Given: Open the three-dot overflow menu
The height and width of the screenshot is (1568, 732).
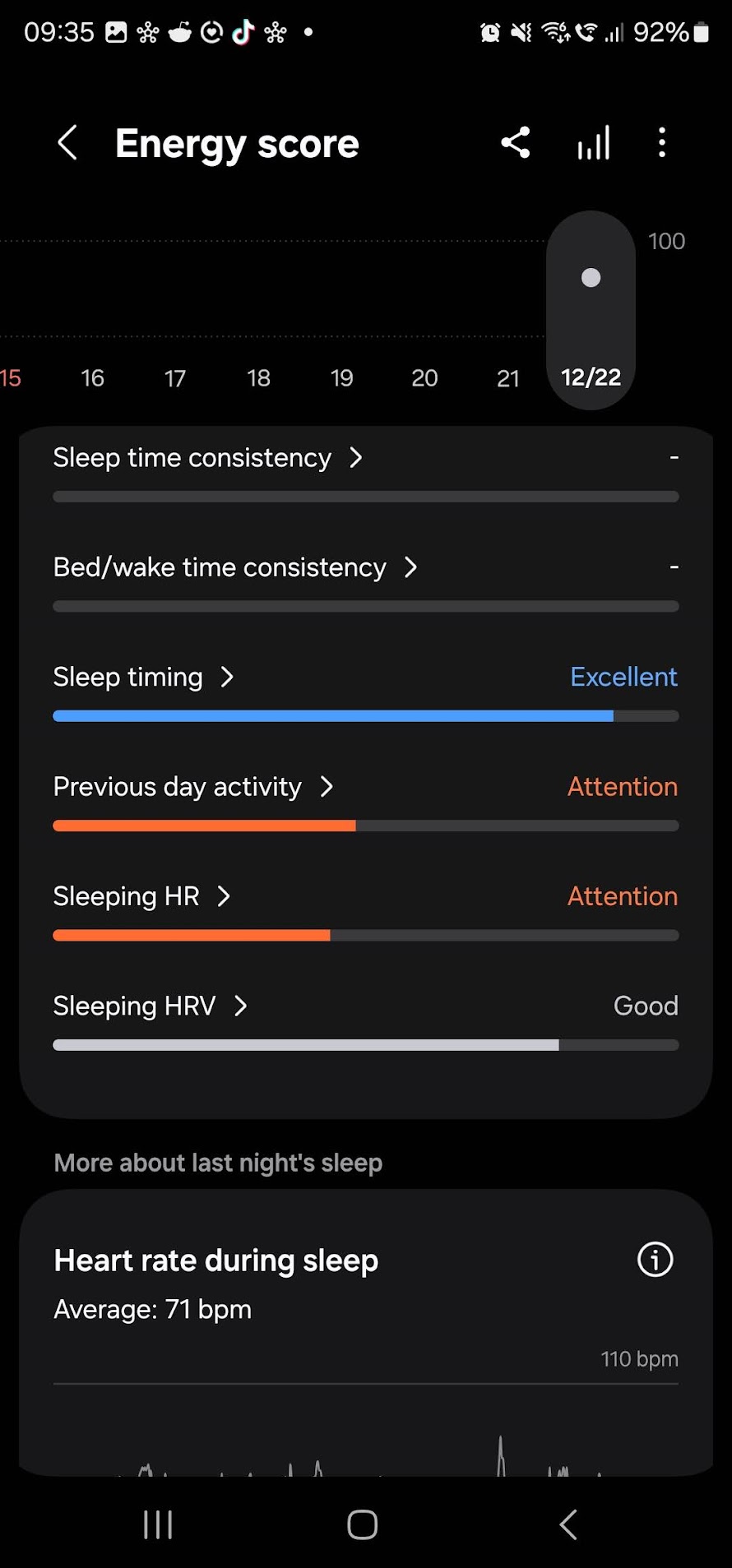Looking at the screenshot, I should (662, 143).
